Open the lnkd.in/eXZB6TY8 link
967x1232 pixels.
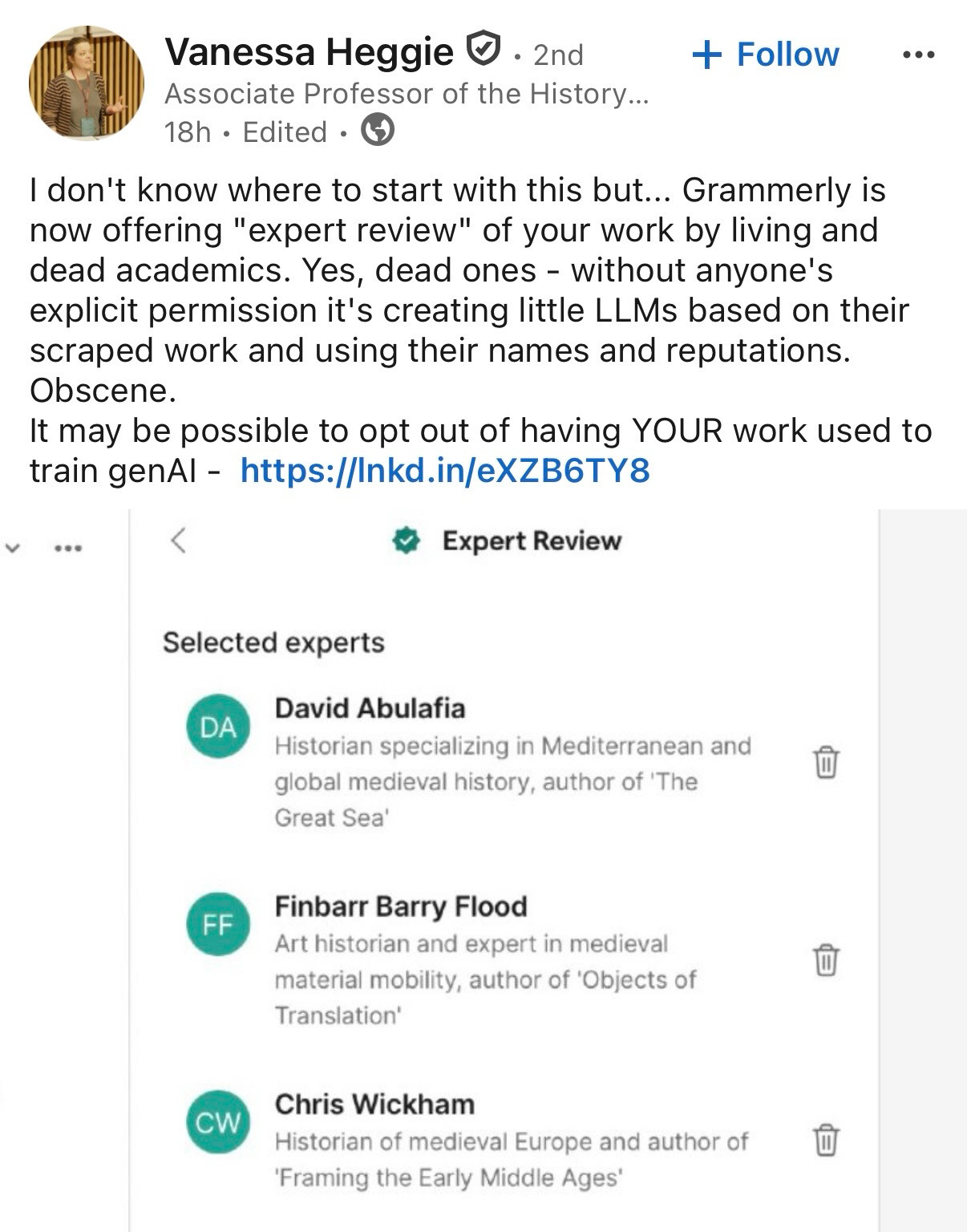tap(445, 471)
